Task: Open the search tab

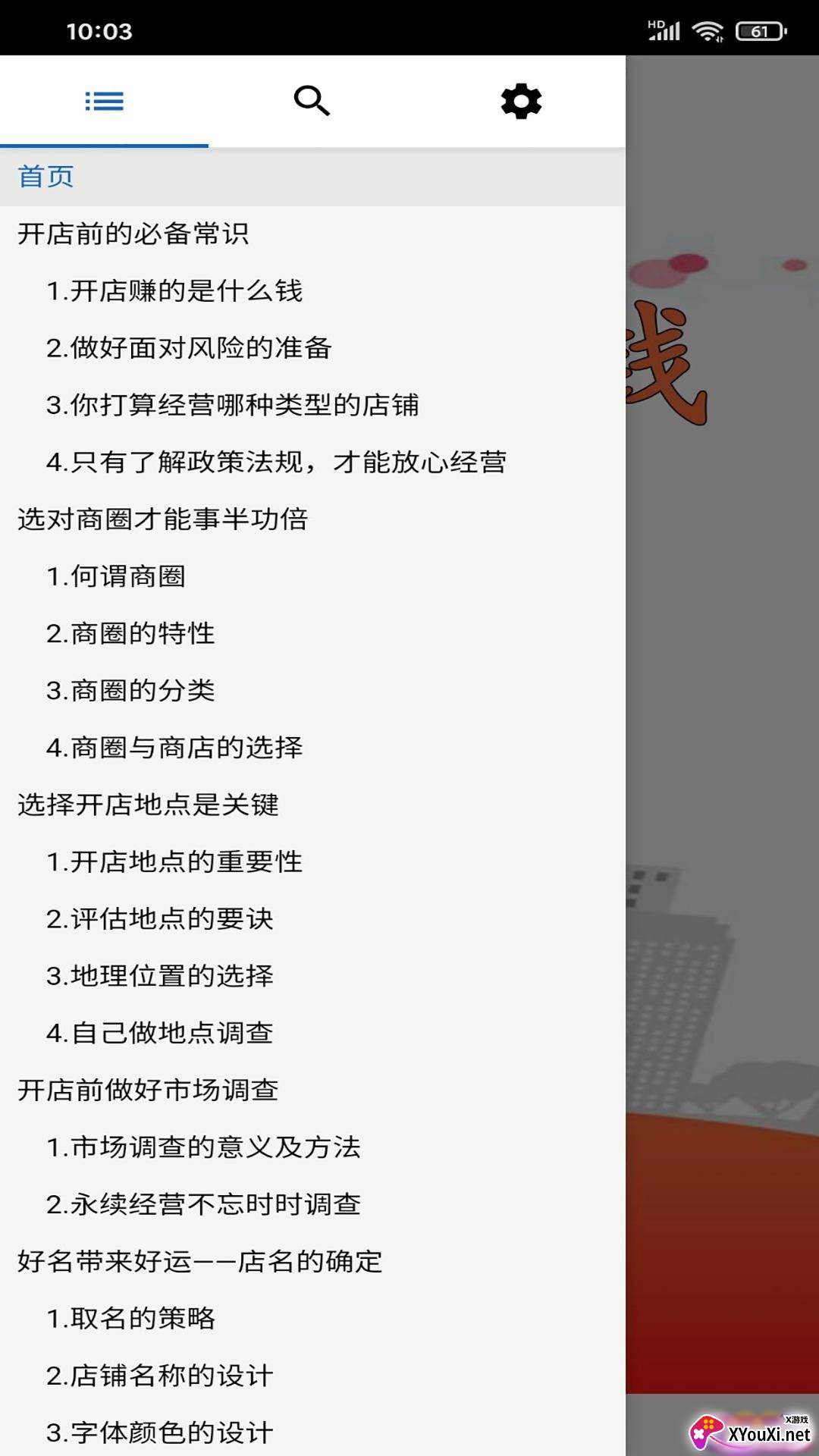Action: click(312, 101)
